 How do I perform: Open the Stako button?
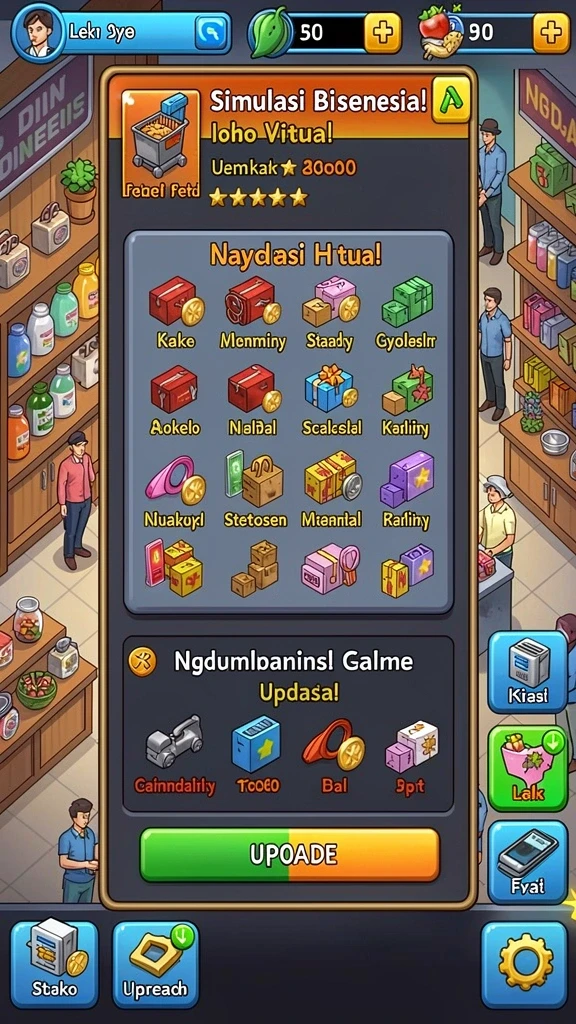click(x=54, y=965)
